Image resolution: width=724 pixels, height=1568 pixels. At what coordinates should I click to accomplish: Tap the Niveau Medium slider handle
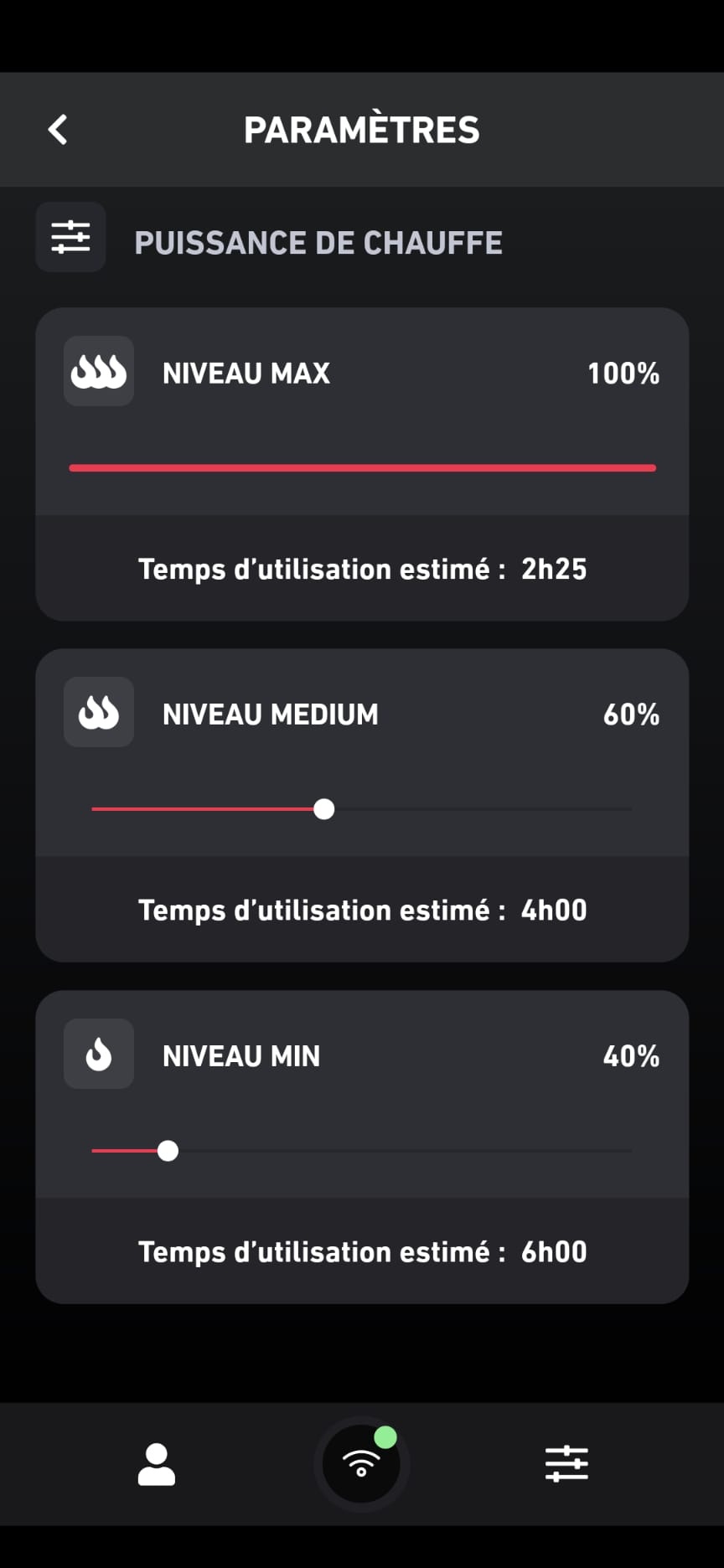click(x=324, y=809)
